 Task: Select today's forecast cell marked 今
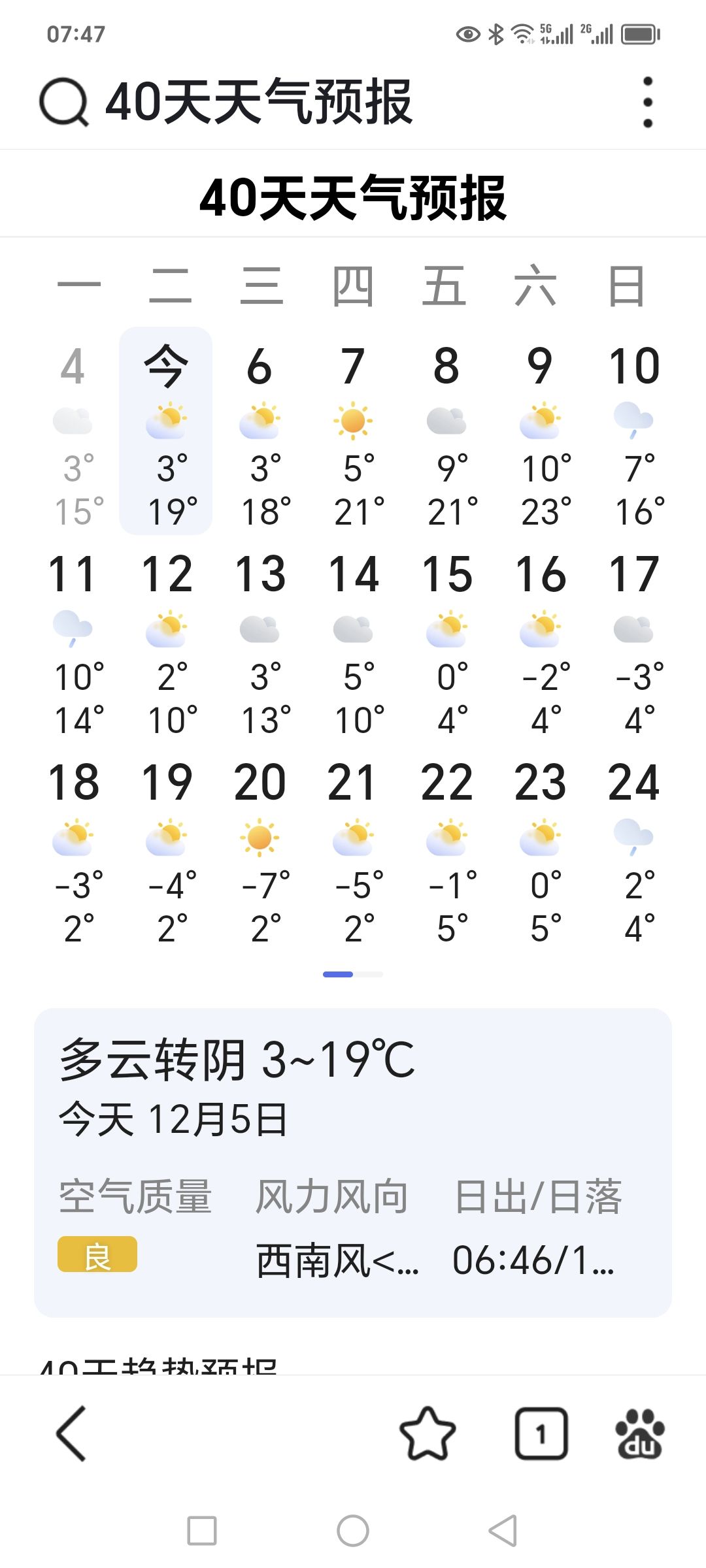click(x=166, y=431)
